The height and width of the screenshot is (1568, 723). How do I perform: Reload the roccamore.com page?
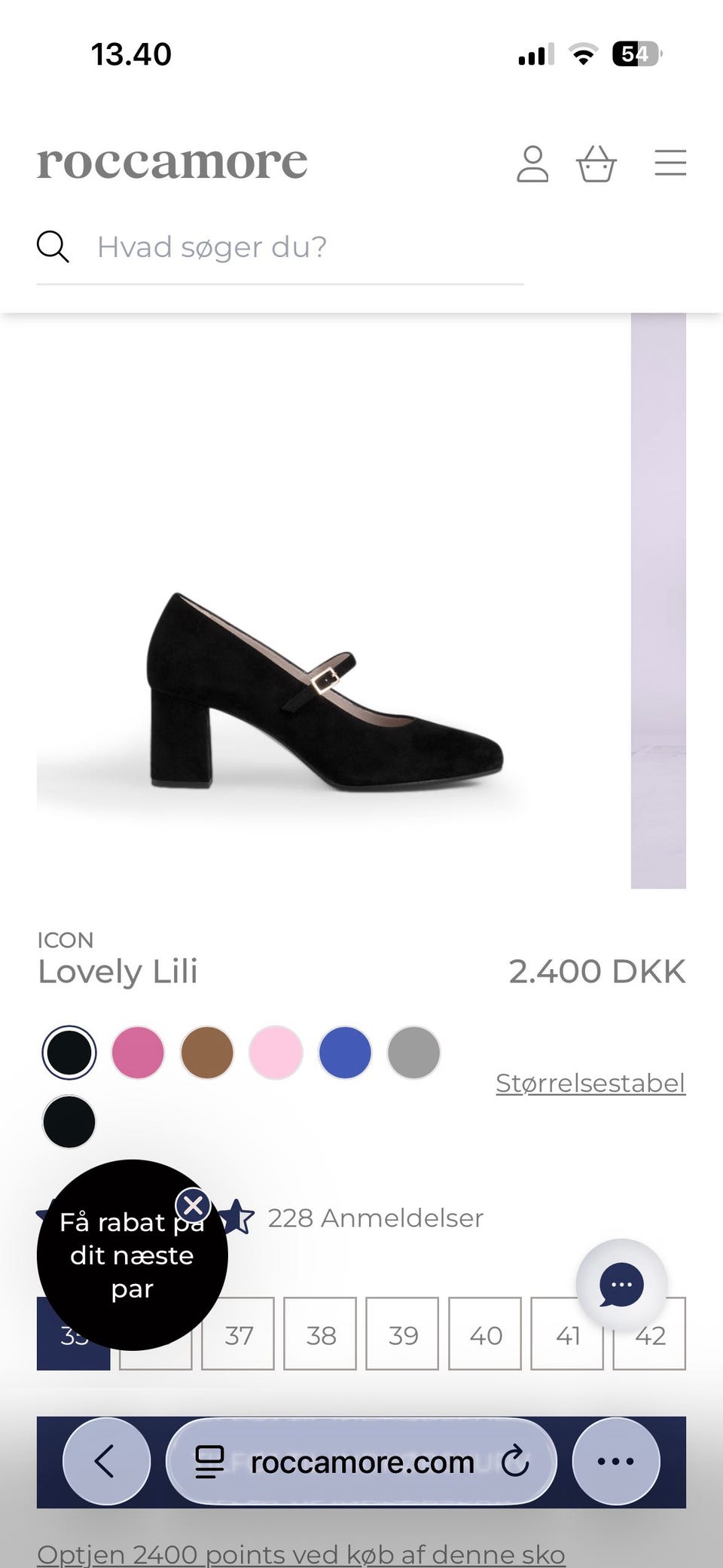515,1462
